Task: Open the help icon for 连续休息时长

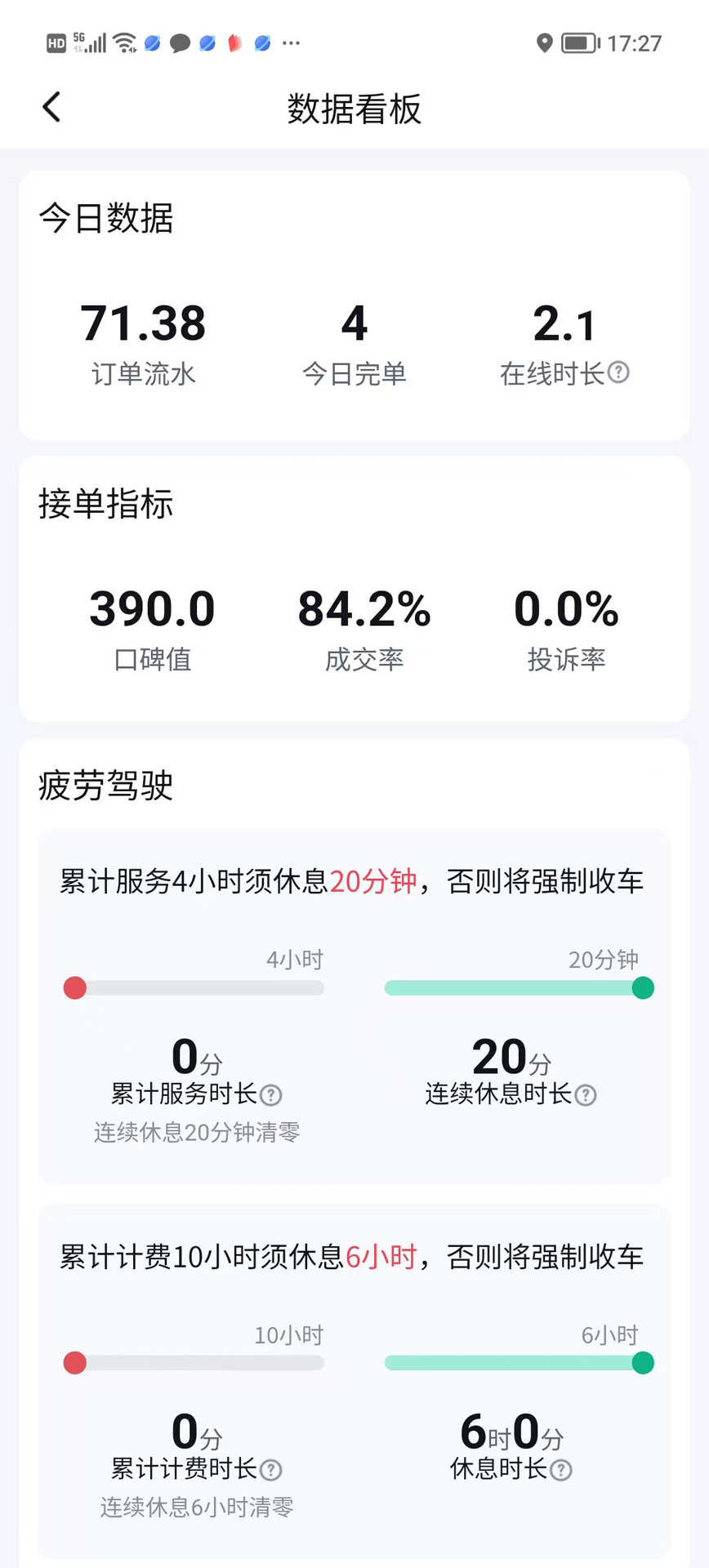Action: (585, 1095)
